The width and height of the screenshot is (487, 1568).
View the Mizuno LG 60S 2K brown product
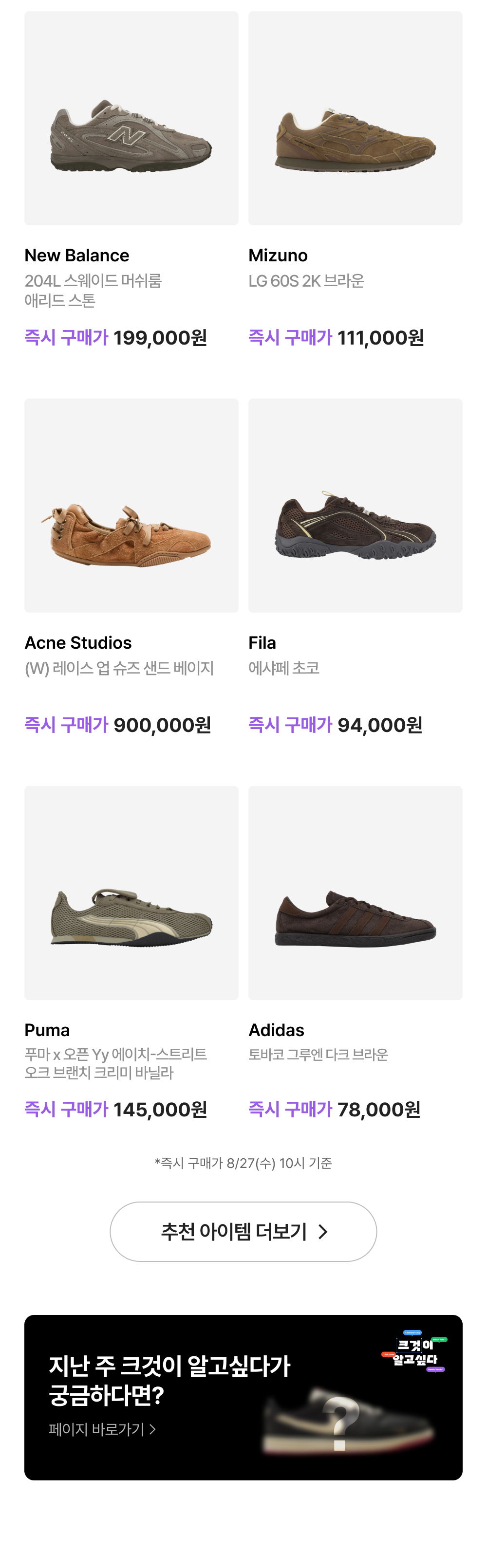[355, 119]
